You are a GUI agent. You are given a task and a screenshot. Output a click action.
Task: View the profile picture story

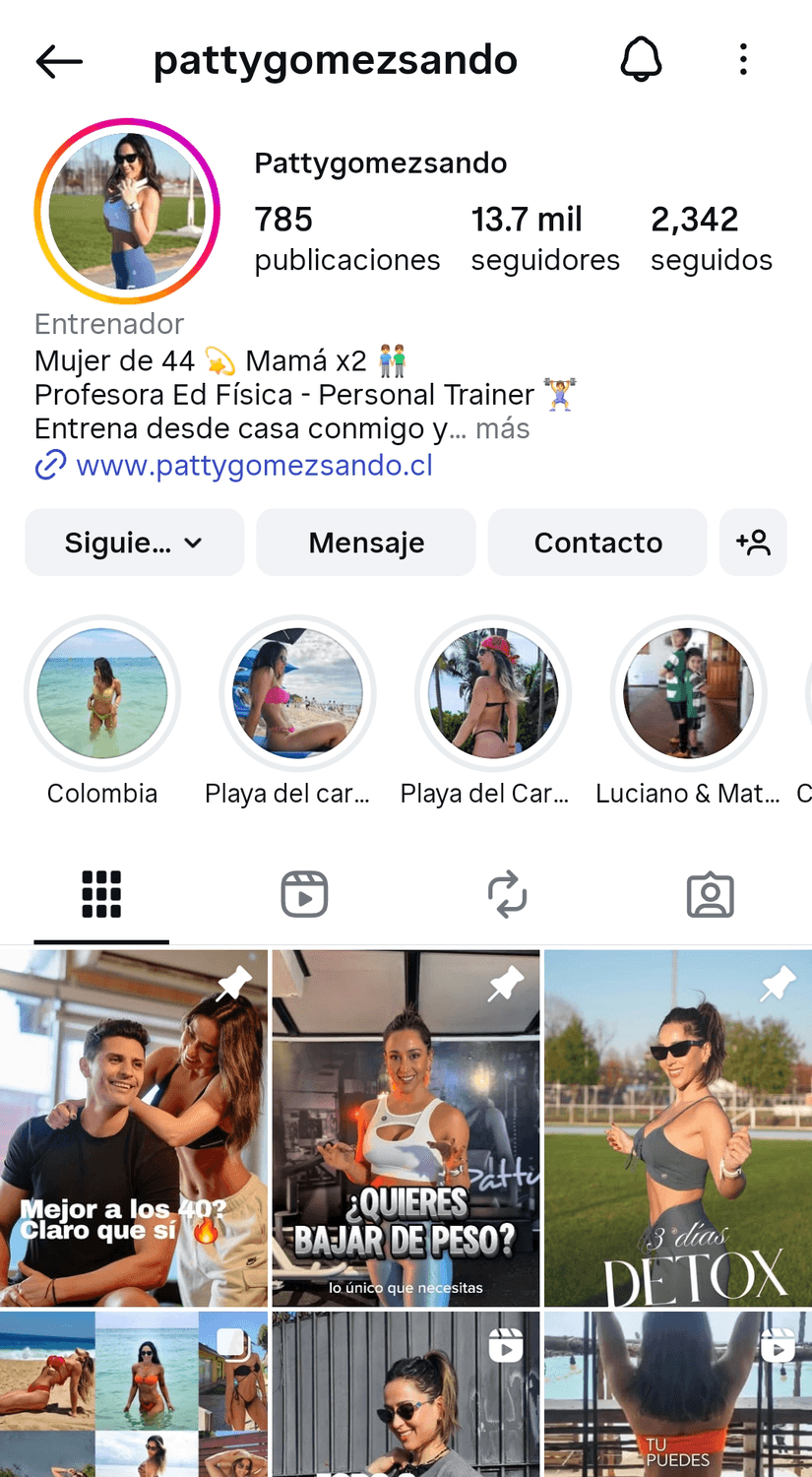pos(127,212)
